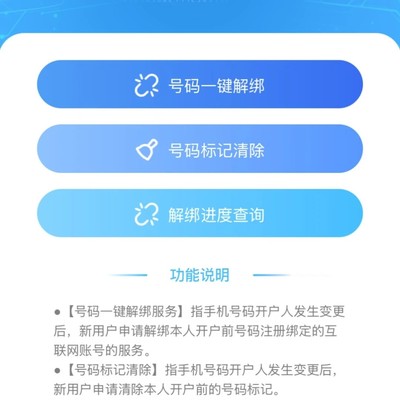This screenshot has height=400, width=400.
Task: Check 解绑进度查询
Action: (200, 213)
